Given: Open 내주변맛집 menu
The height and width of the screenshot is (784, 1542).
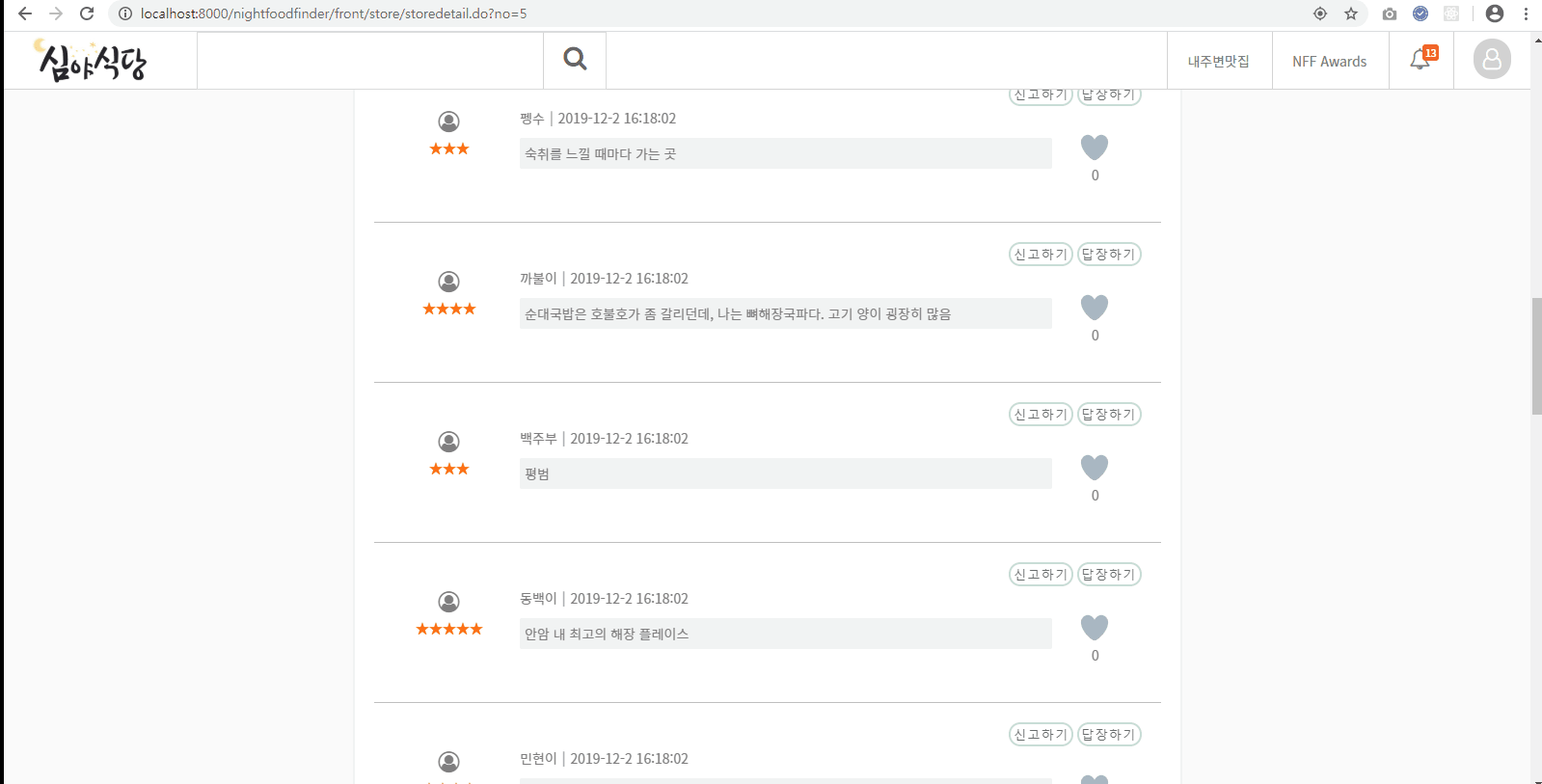Looking at the screenshot, I should 1218,61.
